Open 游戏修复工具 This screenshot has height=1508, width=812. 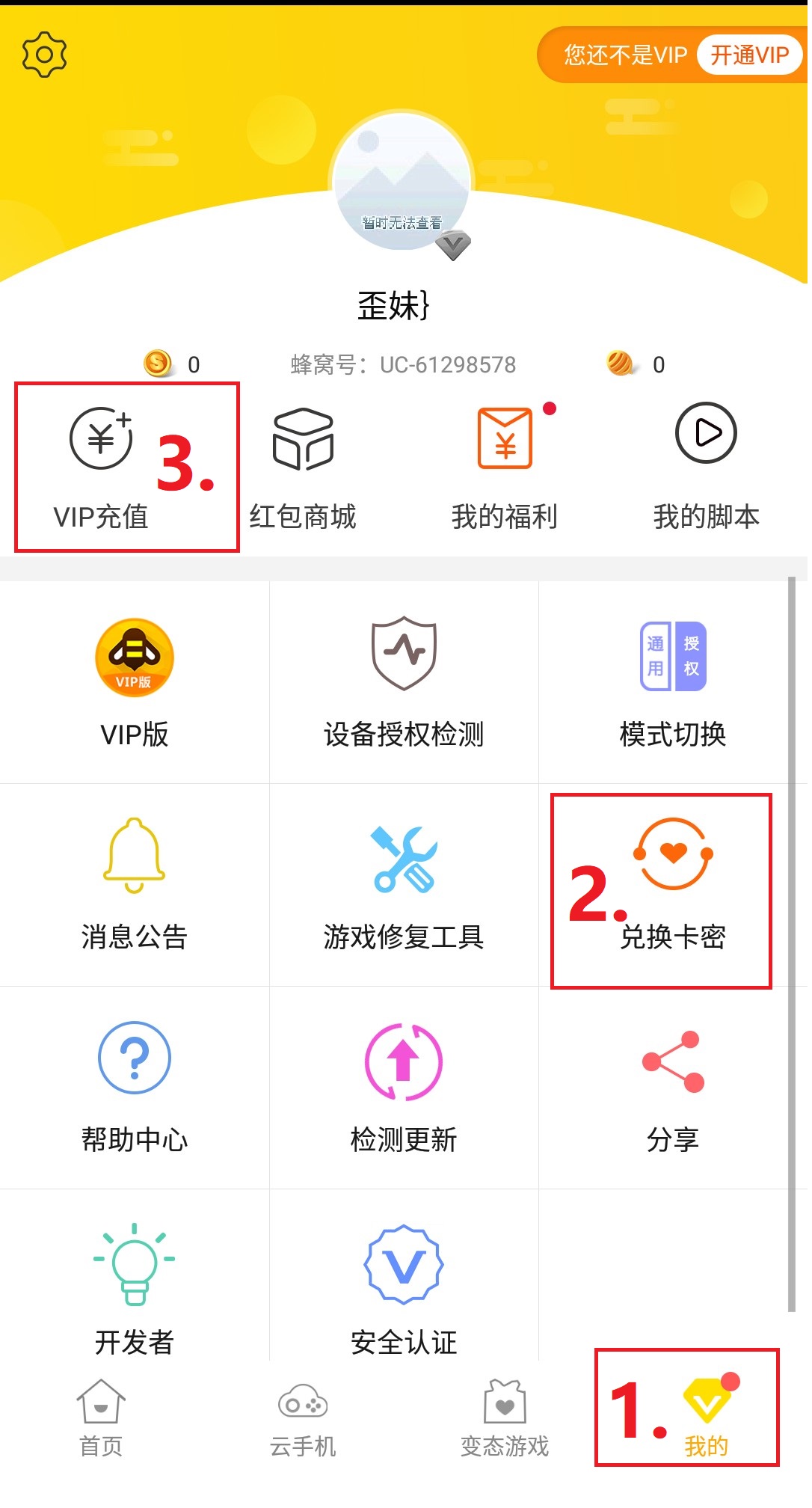pyautogui.click(x=404, y=885)
